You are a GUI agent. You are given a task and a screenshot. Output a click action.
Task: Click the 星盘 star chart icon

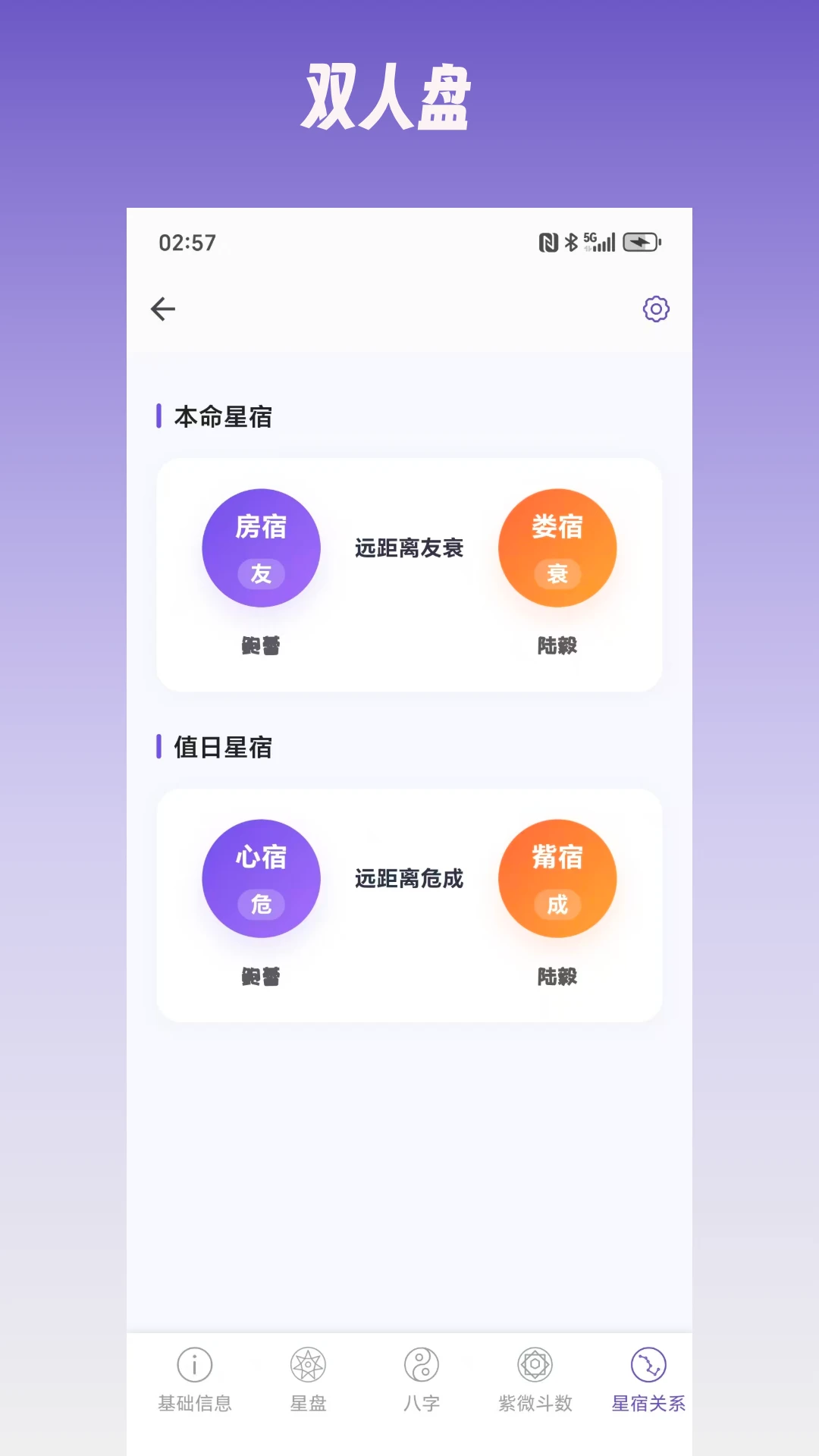pyautogui.click(x=307, y=1363)
